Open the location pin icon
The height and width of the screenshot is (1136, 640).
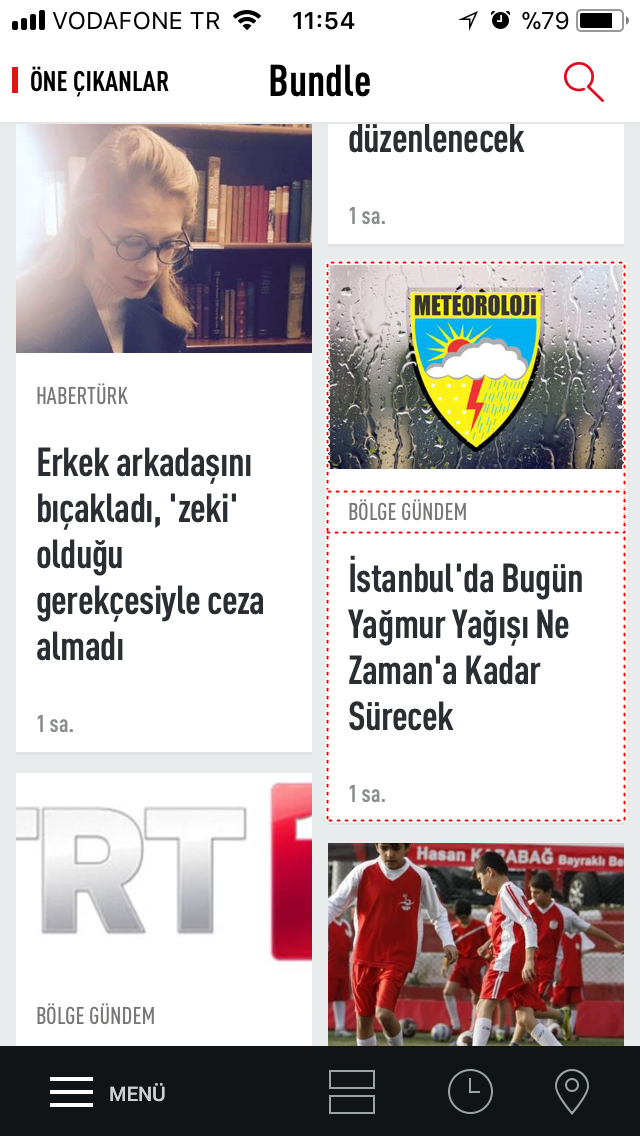(572, 1092)
